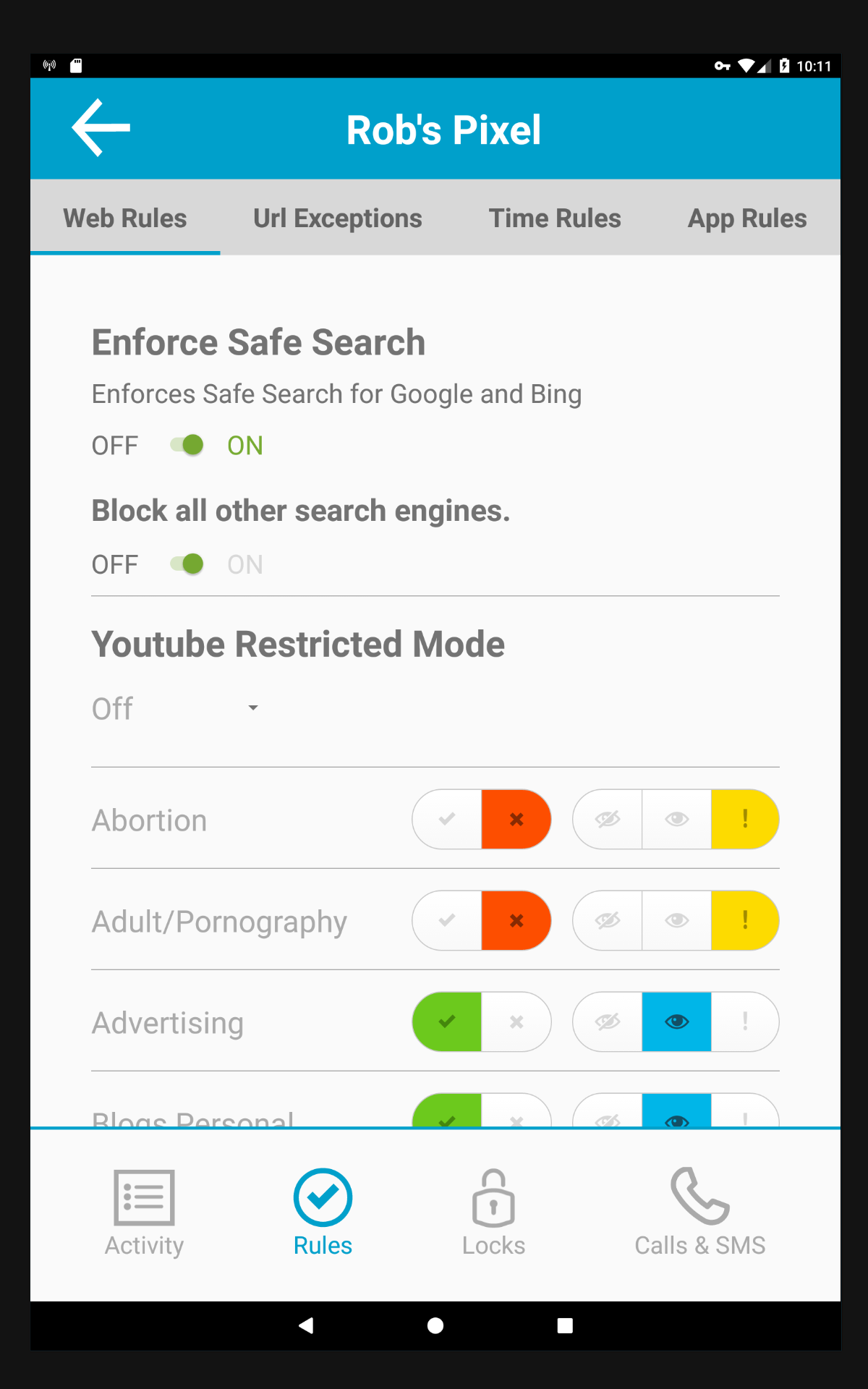The height and width of the screenshot is (1389, 868).
Task: Go to the Android home screen
Action: tap(435, 1325)
